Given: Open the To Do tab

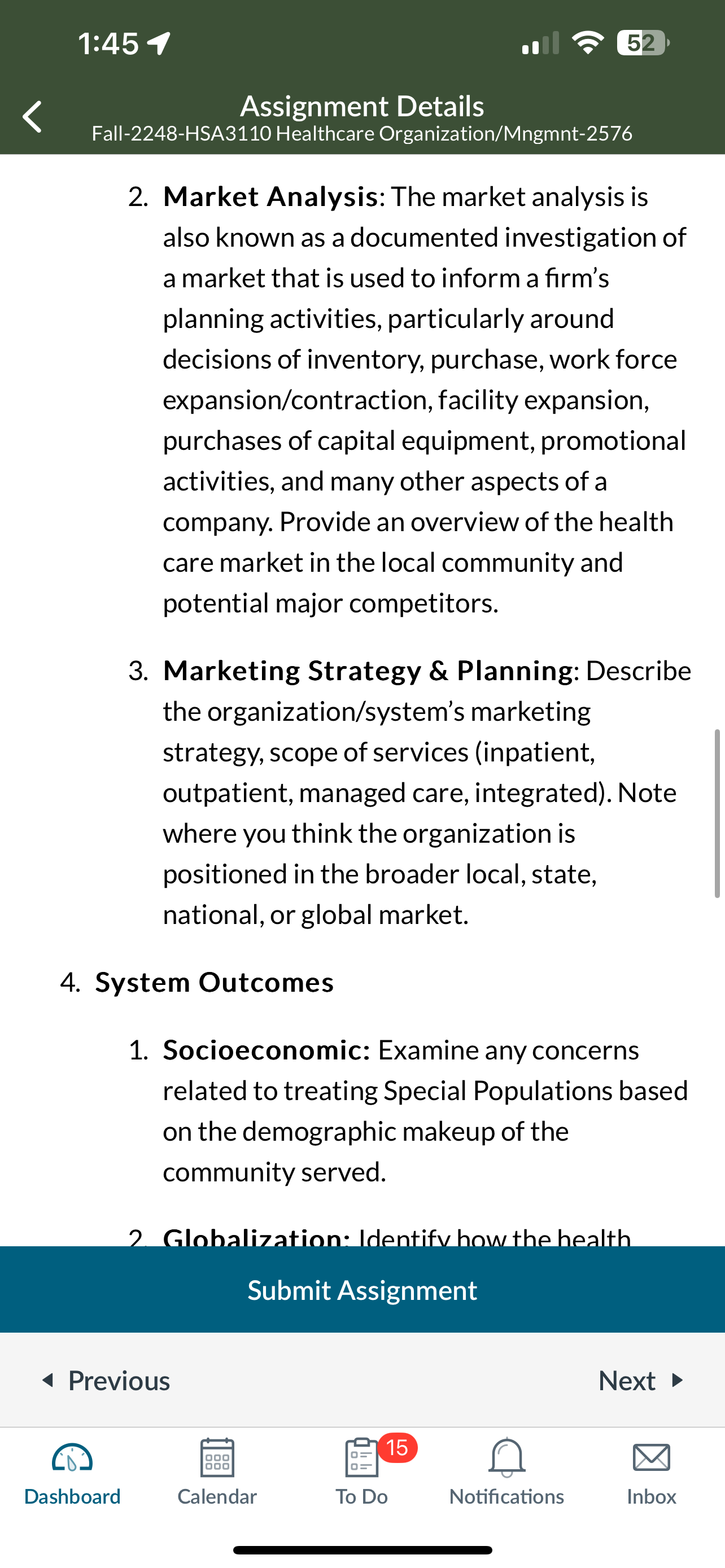Looking at the screenshot, I should (362, 1472).
